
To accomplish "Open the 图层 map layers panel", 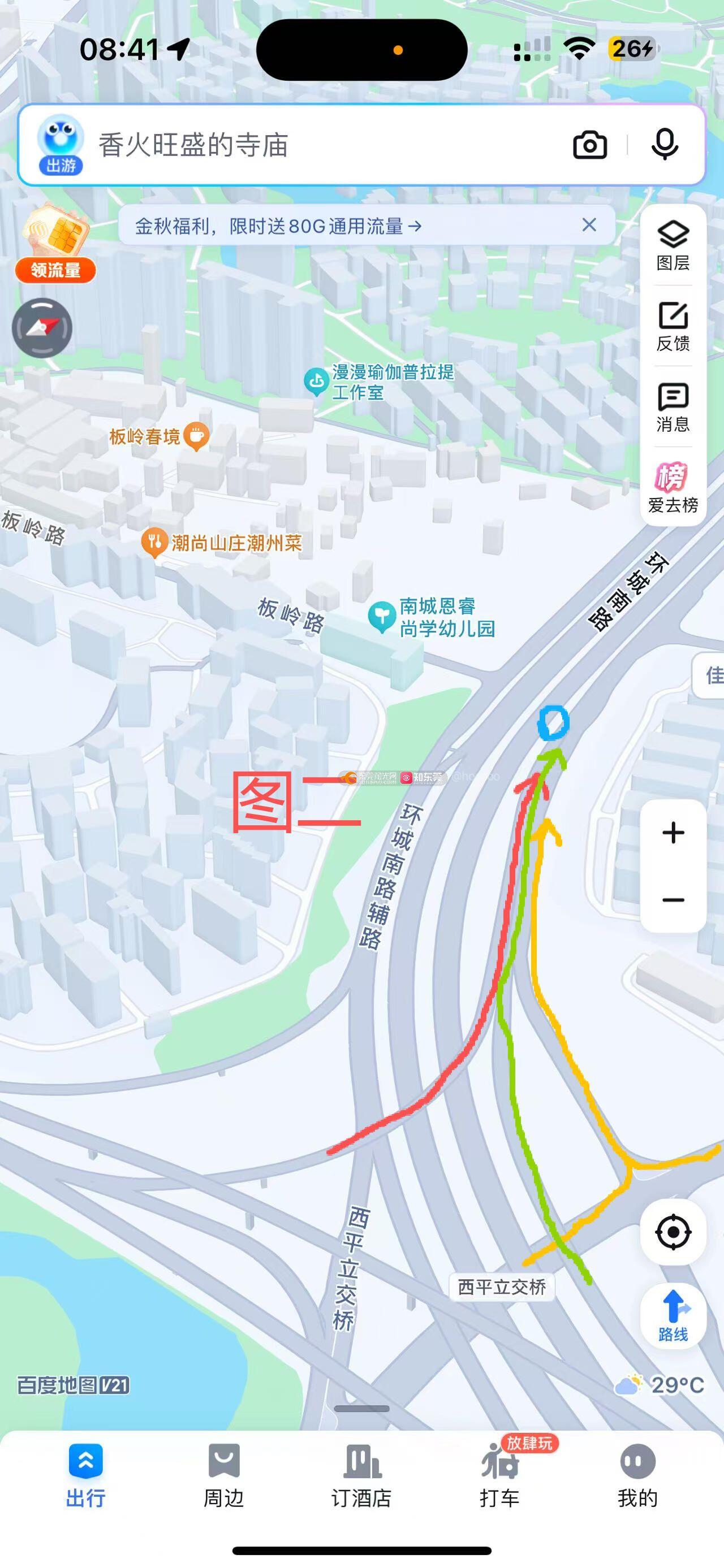I will coord(673,245).
